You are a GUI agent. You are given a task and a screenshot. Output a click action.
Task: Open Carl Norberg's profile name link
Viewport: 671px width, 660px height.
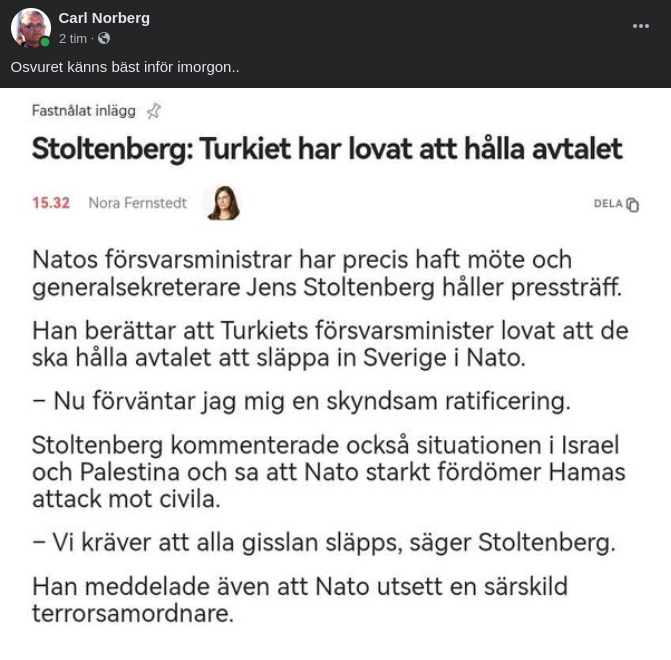(104, 17)
